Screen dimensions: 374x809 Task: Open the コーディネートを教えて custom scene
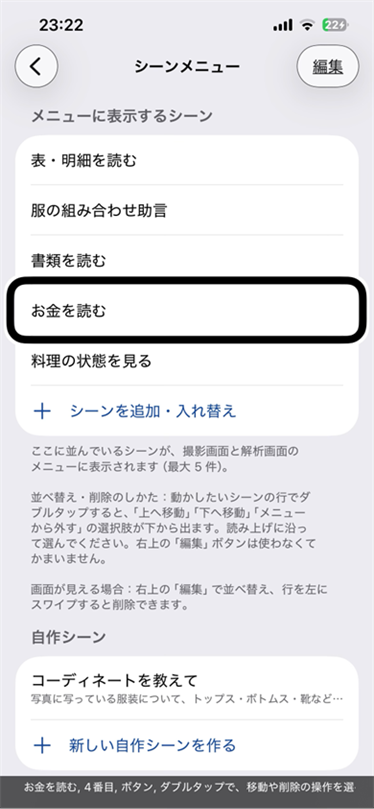click(x=187, y=688)
